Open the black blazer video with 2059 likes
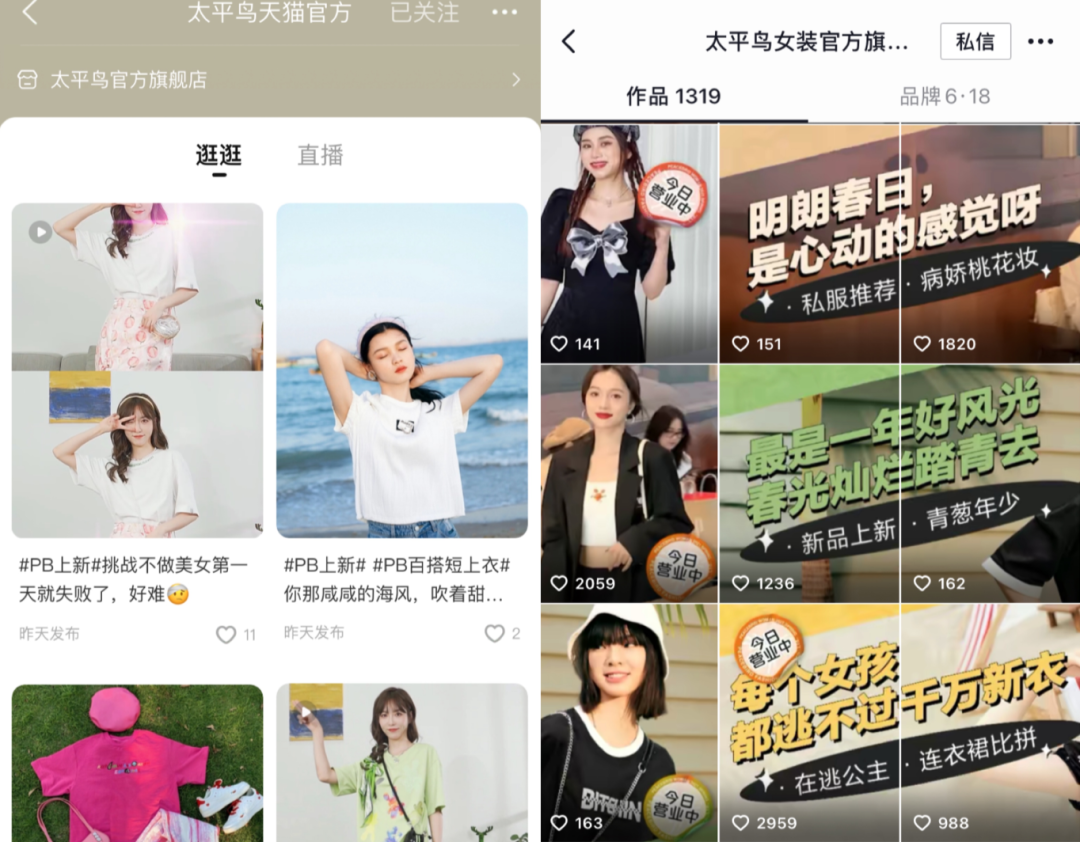Viewport: 1080px width, 842px height. tap(629, 483)
